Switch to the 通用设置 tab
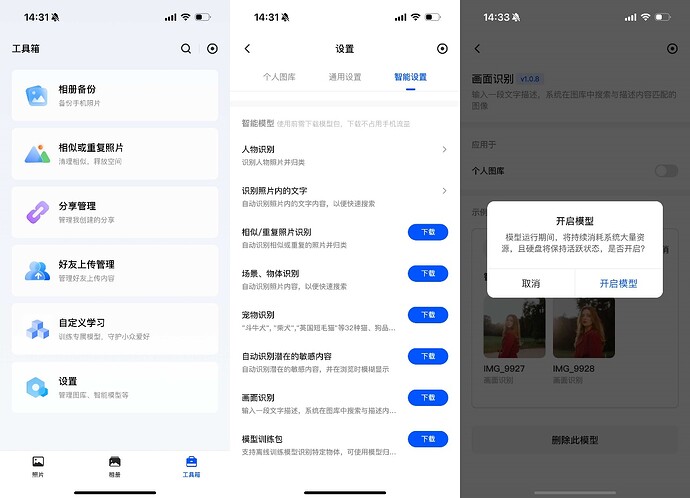The width and height of the screenshot is (690, 498). [345, 76]
